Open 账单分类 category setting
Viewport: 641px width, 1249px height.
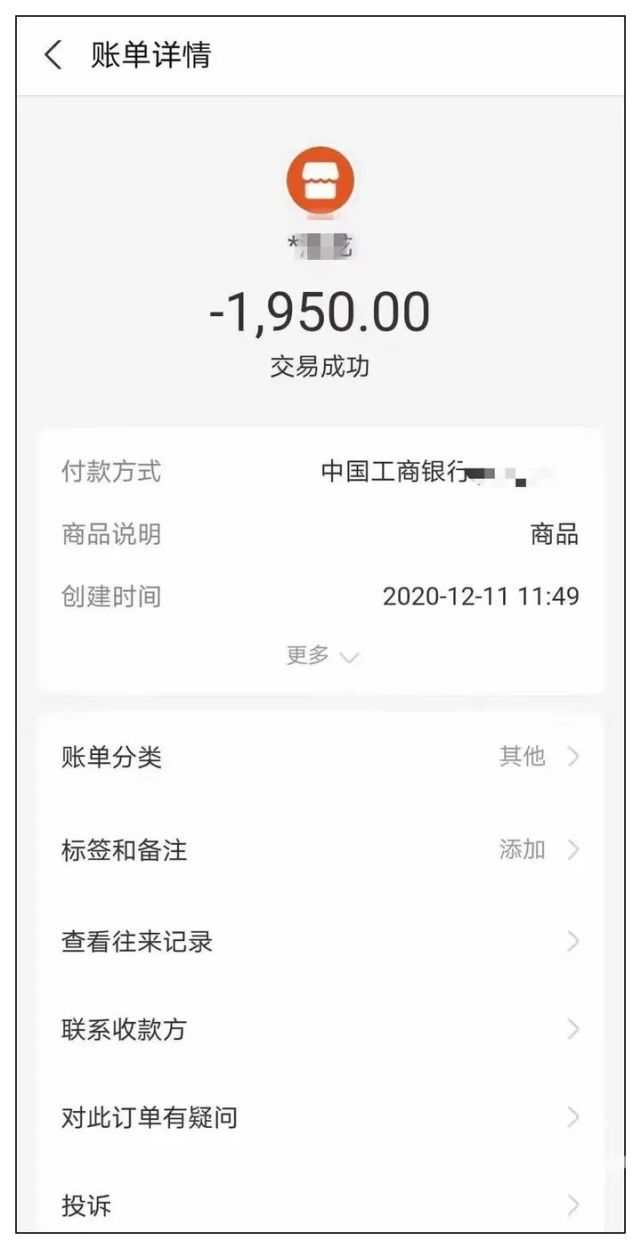click(x=320, y=758)
